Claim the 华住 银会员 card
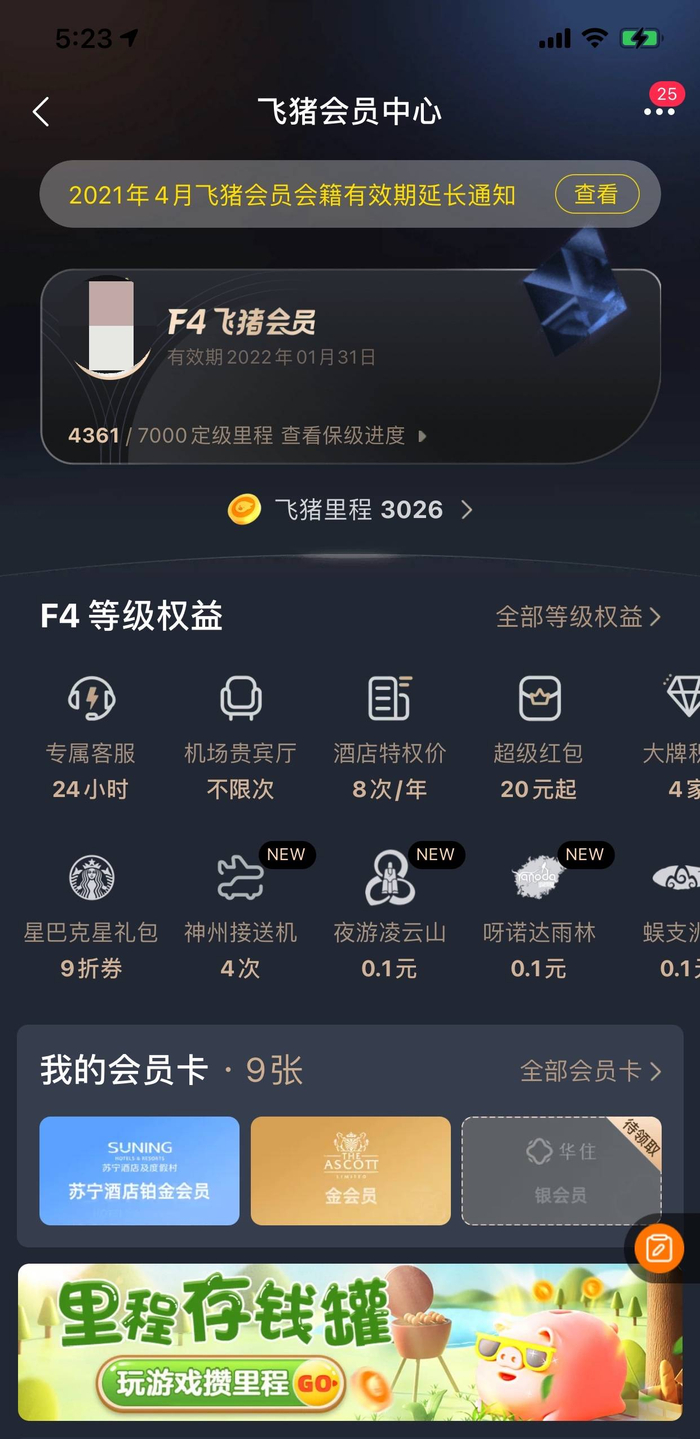This screenshot has height=1439, width=700. pyautogui.click(x=561, y=1171)
